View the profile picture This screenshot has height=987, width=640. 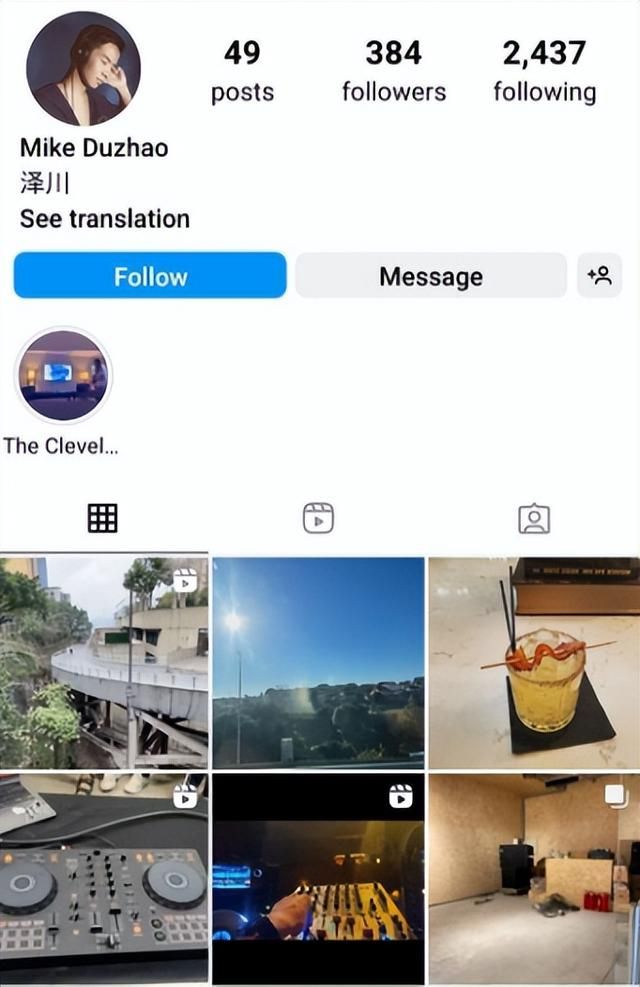click(83, 69)
